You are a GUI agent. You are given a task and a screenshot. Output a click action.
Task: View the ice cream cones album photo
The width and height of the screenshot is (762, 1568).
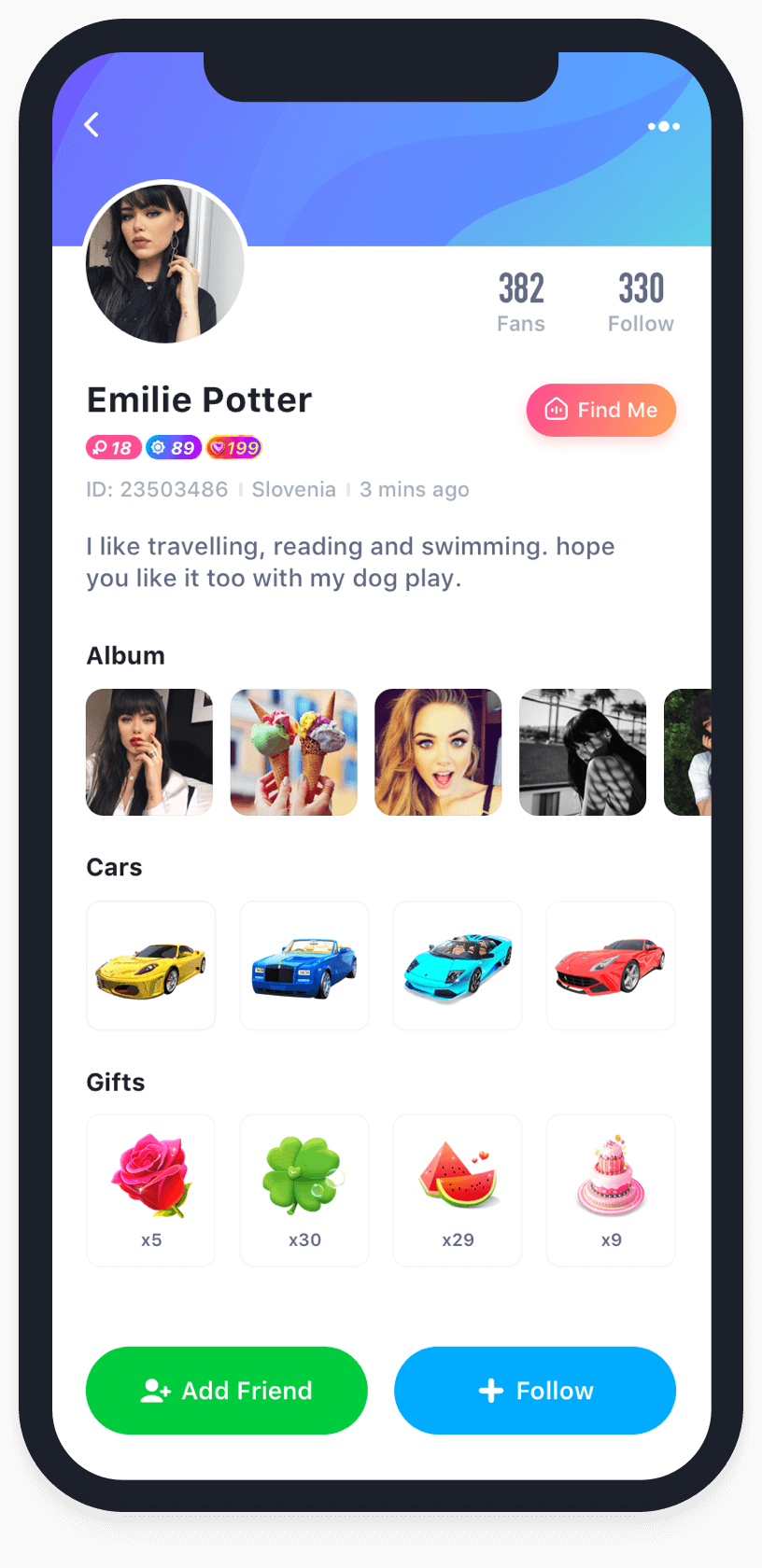tap(293, 752)
